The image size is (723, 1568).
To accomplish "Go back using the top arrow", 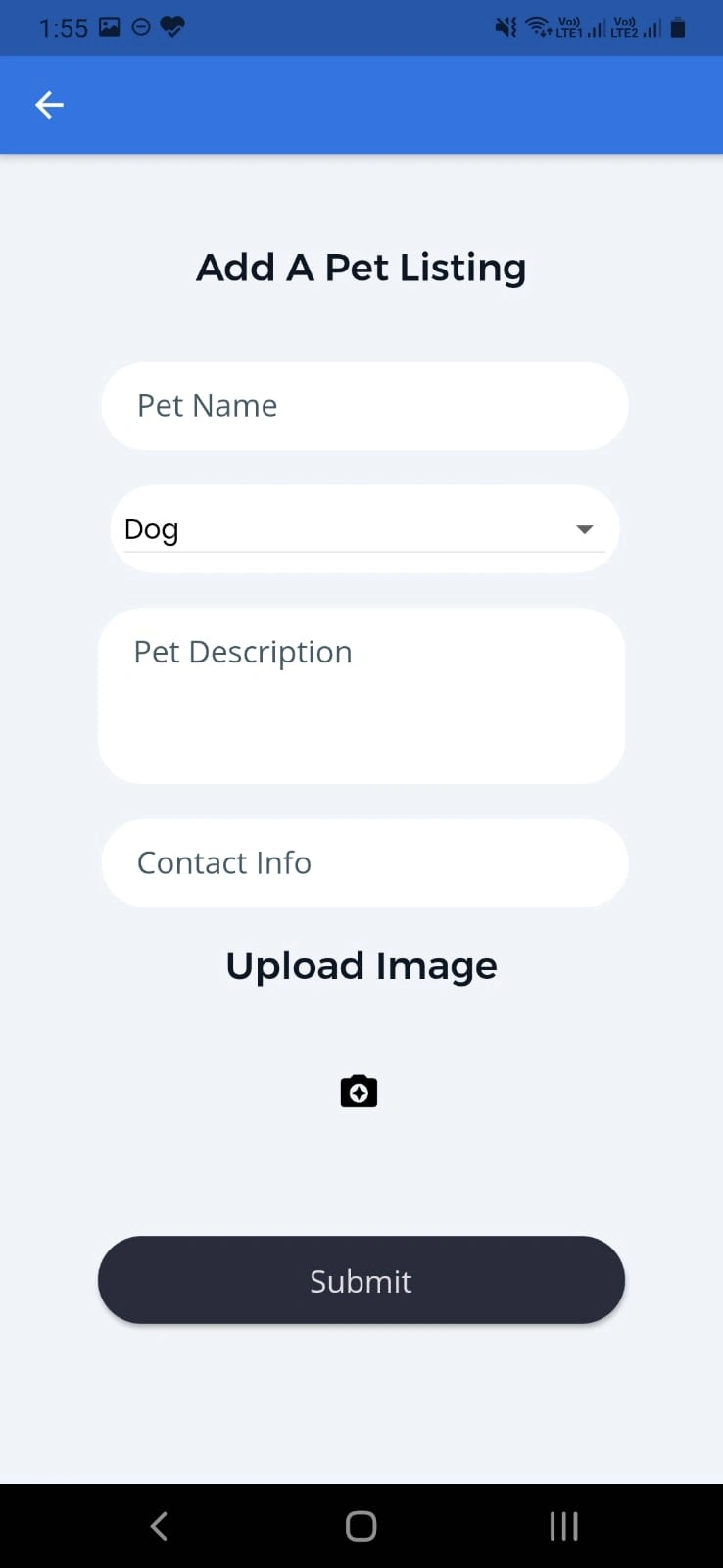I will (x=49, y=105).
